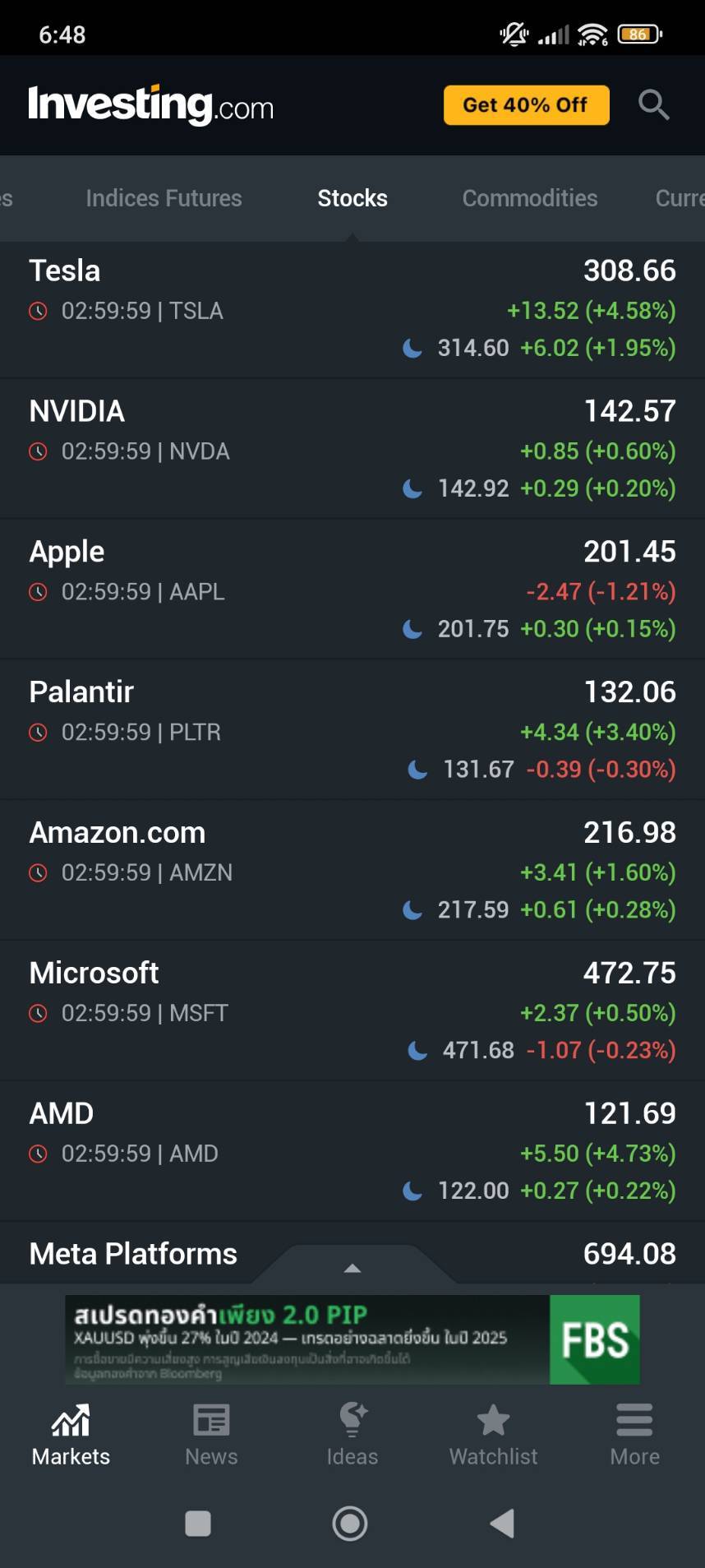
Task: View Amazon.com stock details
Action: click(x=352, y=871)
